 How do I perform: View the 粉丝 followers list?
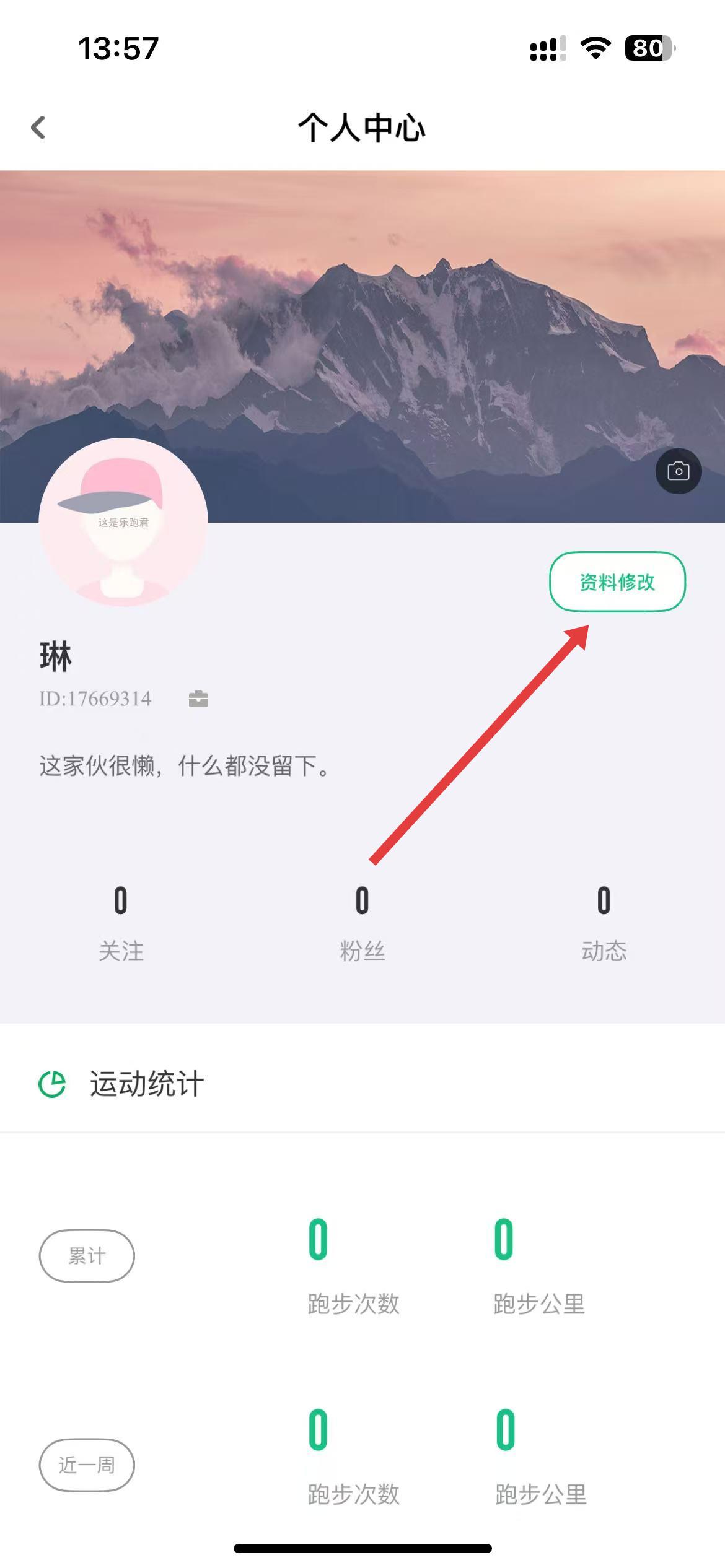coord(362,924)
